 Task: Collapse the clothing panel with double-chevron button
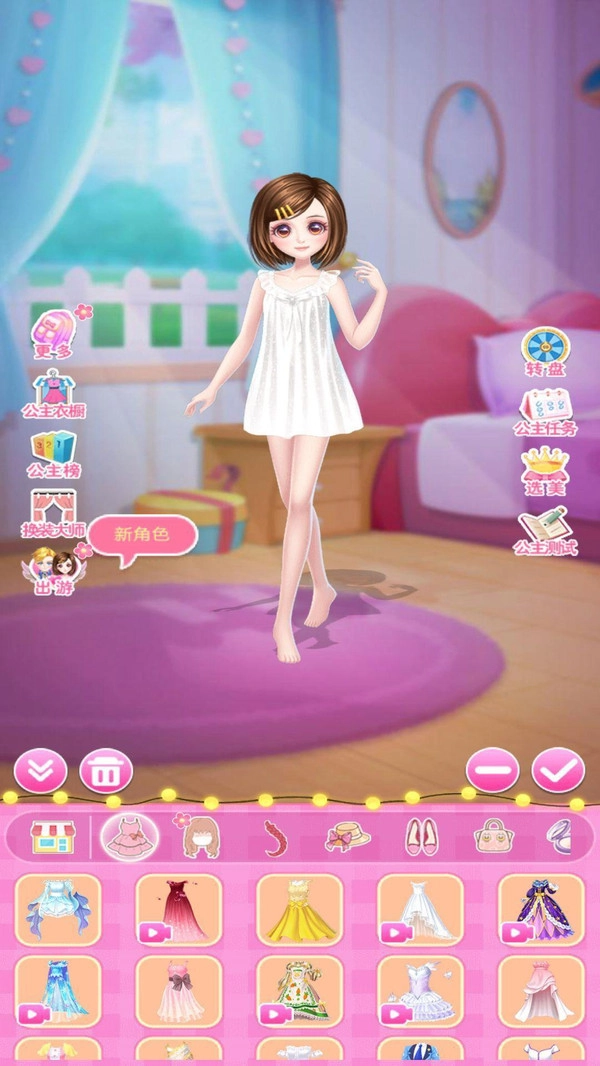click(x=40, y=771)
